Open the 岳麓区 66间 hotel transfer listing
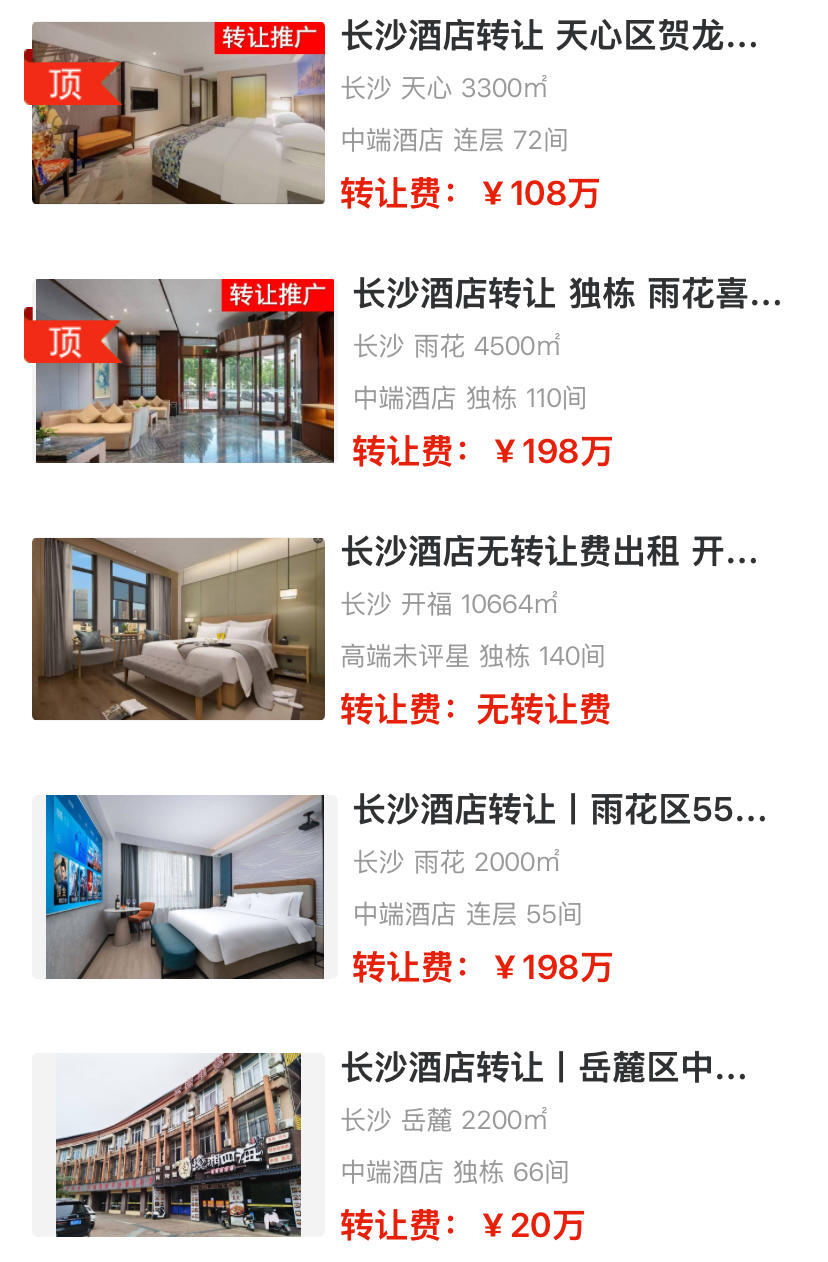The image size is (828, 1262). 544,1068
